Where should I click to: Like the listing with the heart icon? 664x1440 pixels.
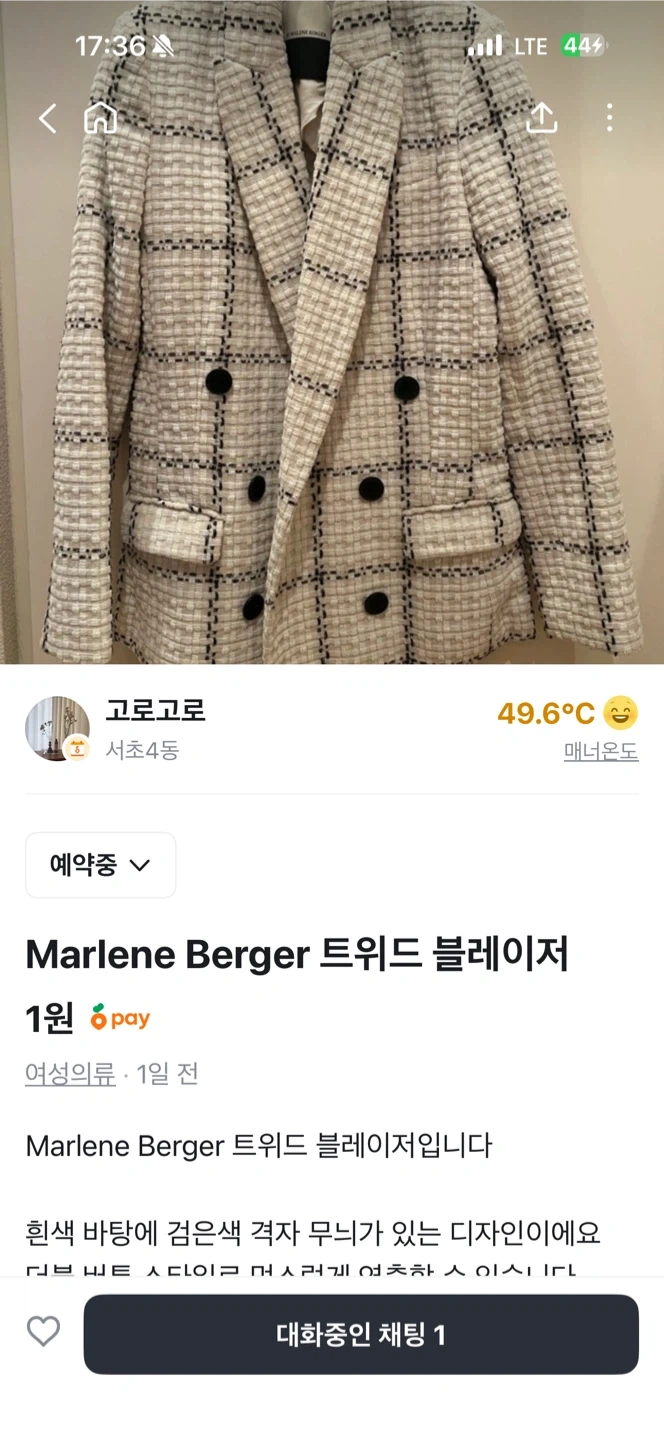[43, 1332]
